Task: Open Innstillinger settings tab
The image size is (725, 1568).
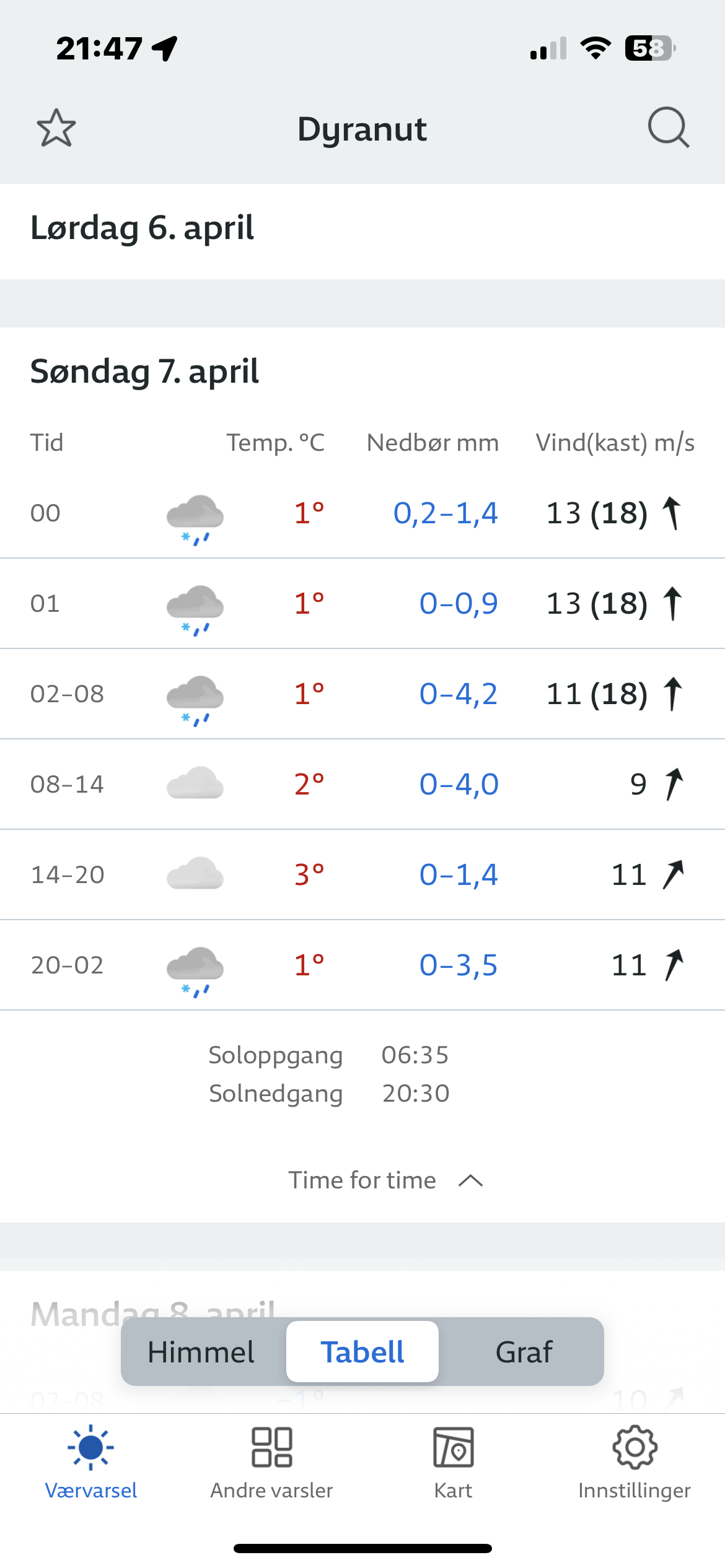Action: click(x=634, y=1461)
